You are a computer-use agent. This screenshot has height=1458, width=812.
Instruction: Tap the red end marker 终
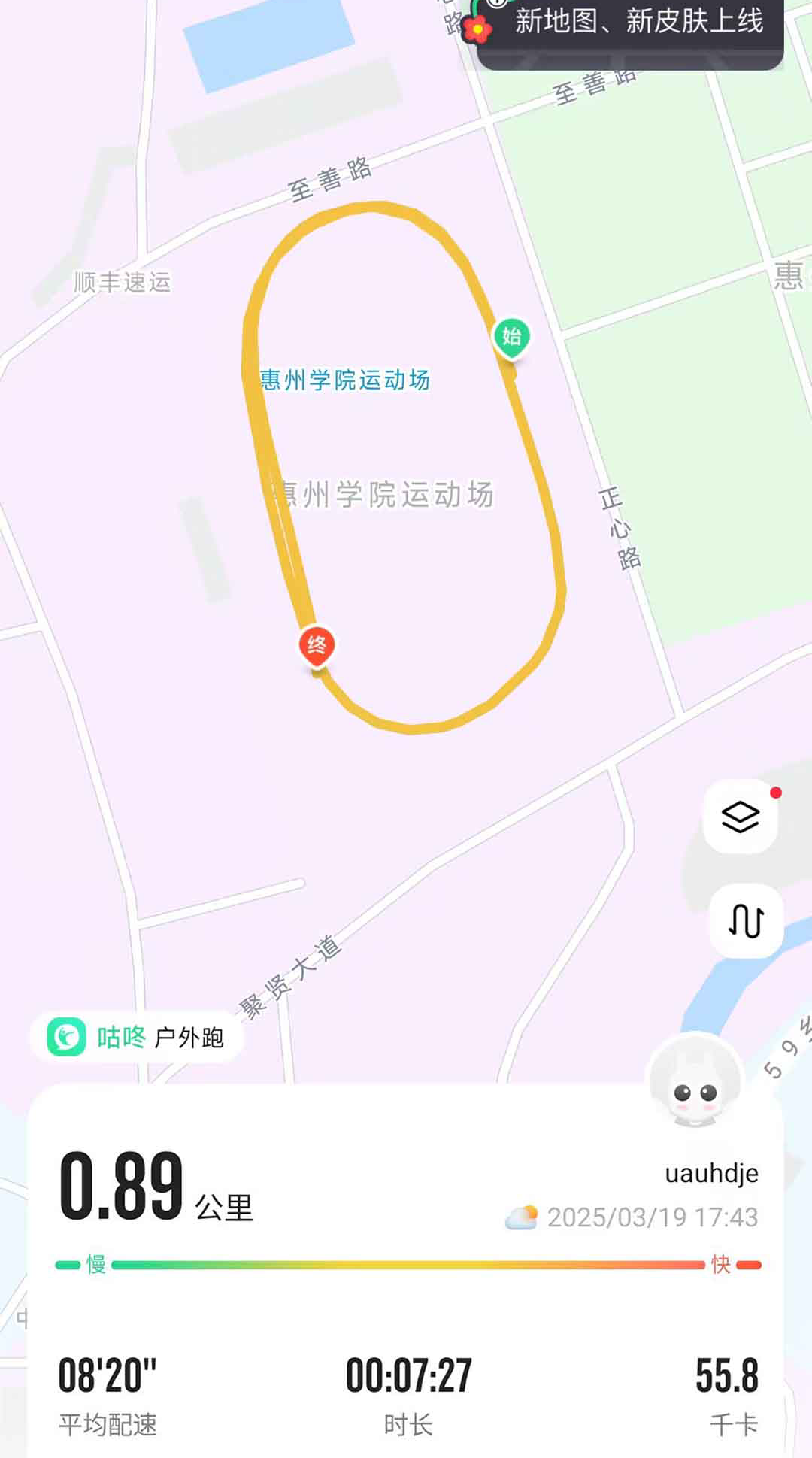[317, 647]
